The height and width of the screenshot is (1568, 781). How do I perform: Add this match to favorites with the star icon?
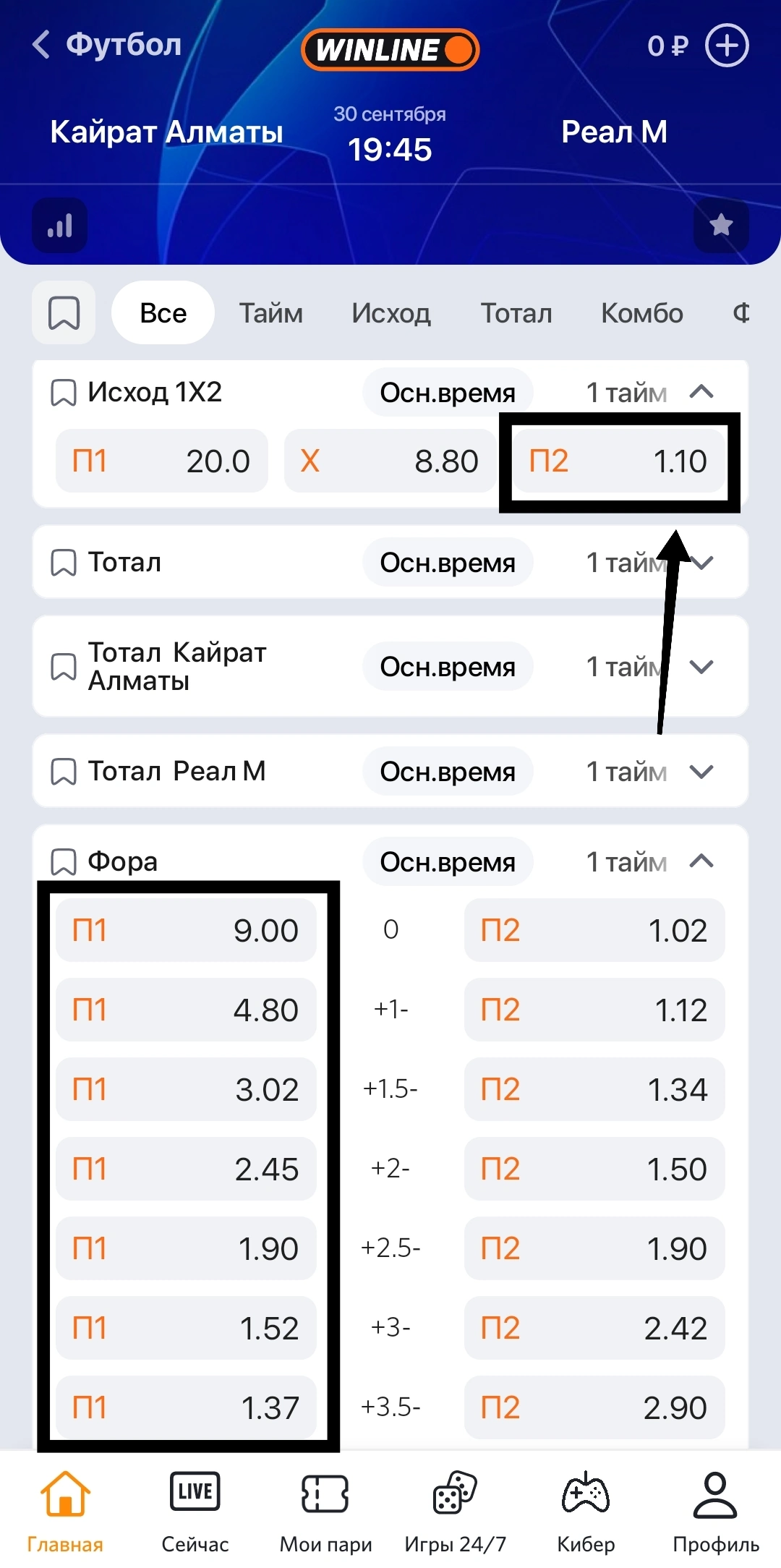click(x=721, y=226)
